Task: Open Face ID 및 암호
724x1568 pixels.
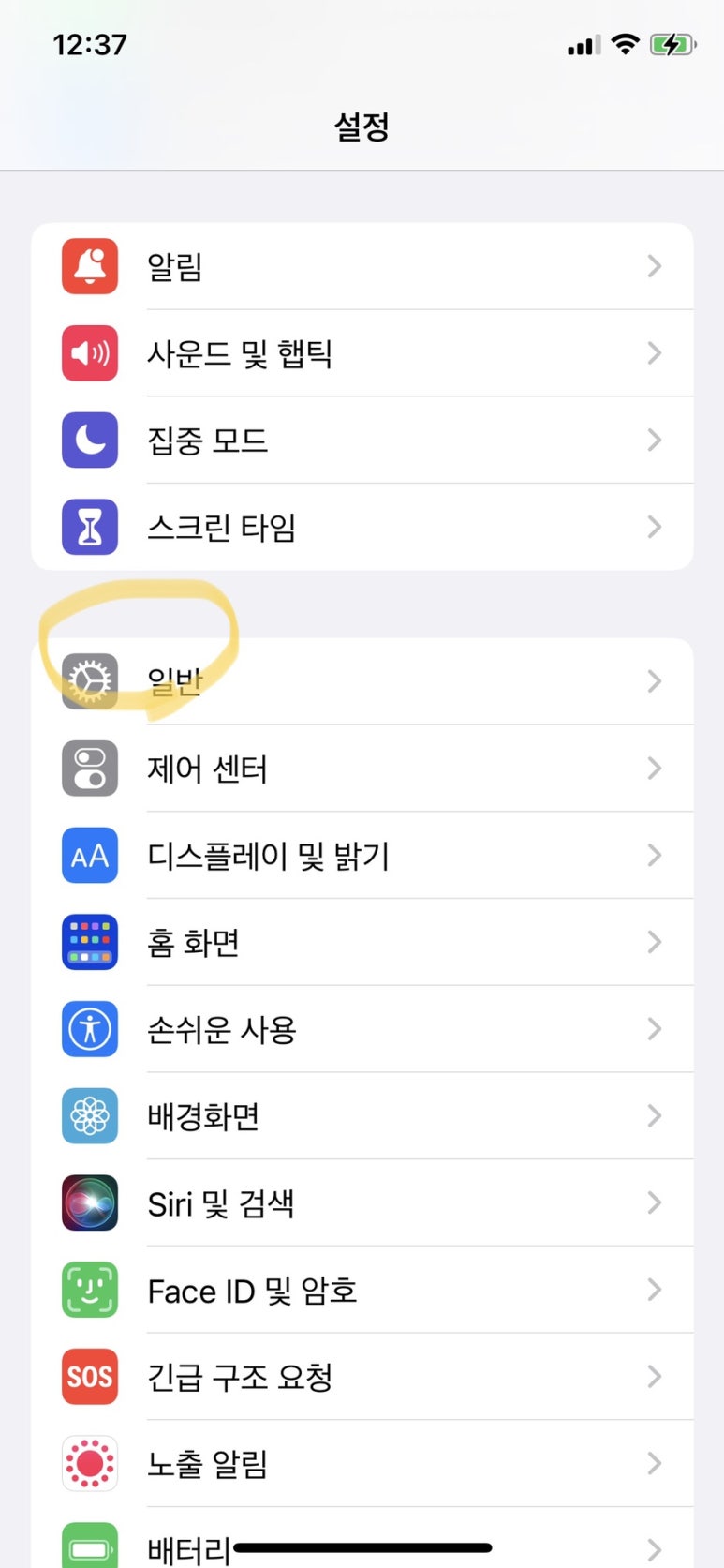Action: coord(362,1291)
